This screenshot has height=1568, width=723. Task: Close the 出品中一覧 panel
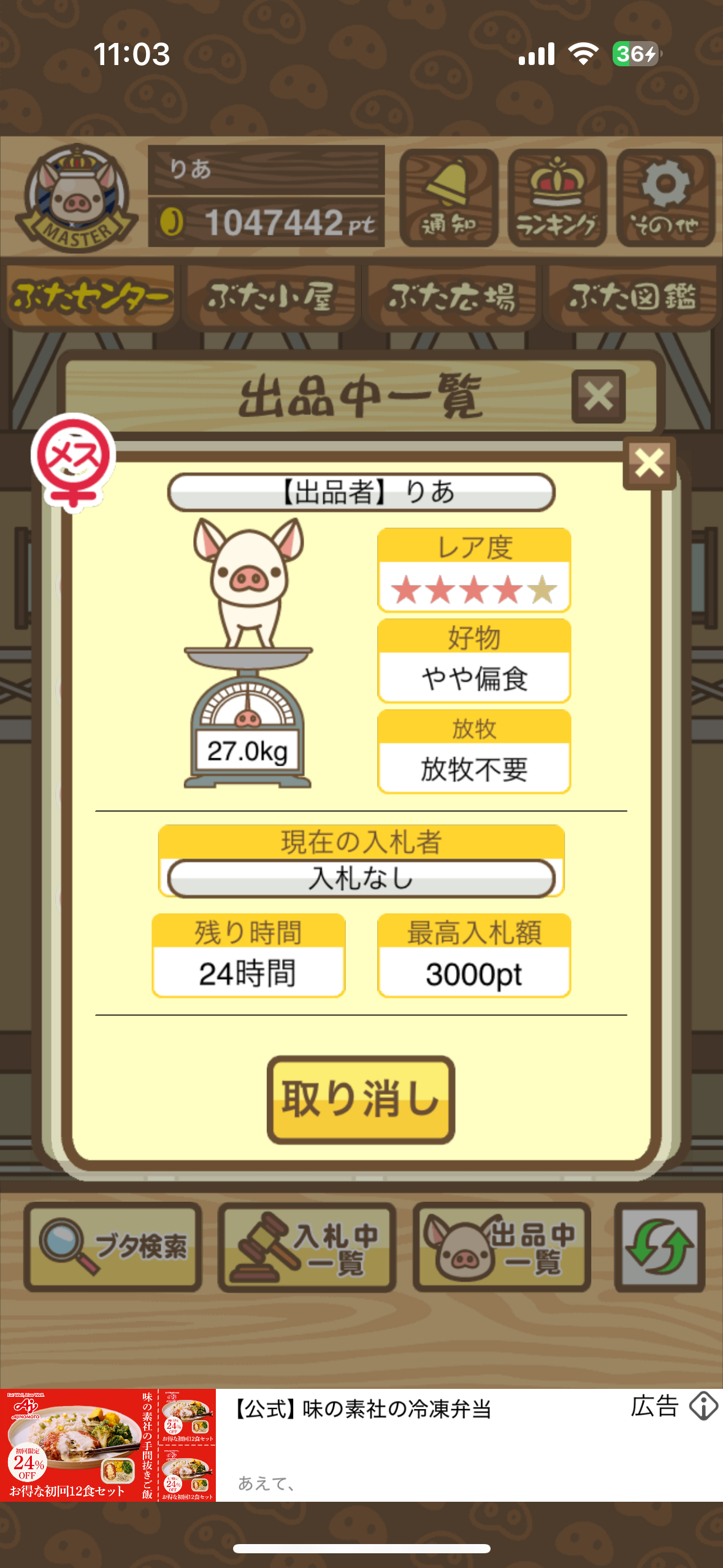pos(599,396)
